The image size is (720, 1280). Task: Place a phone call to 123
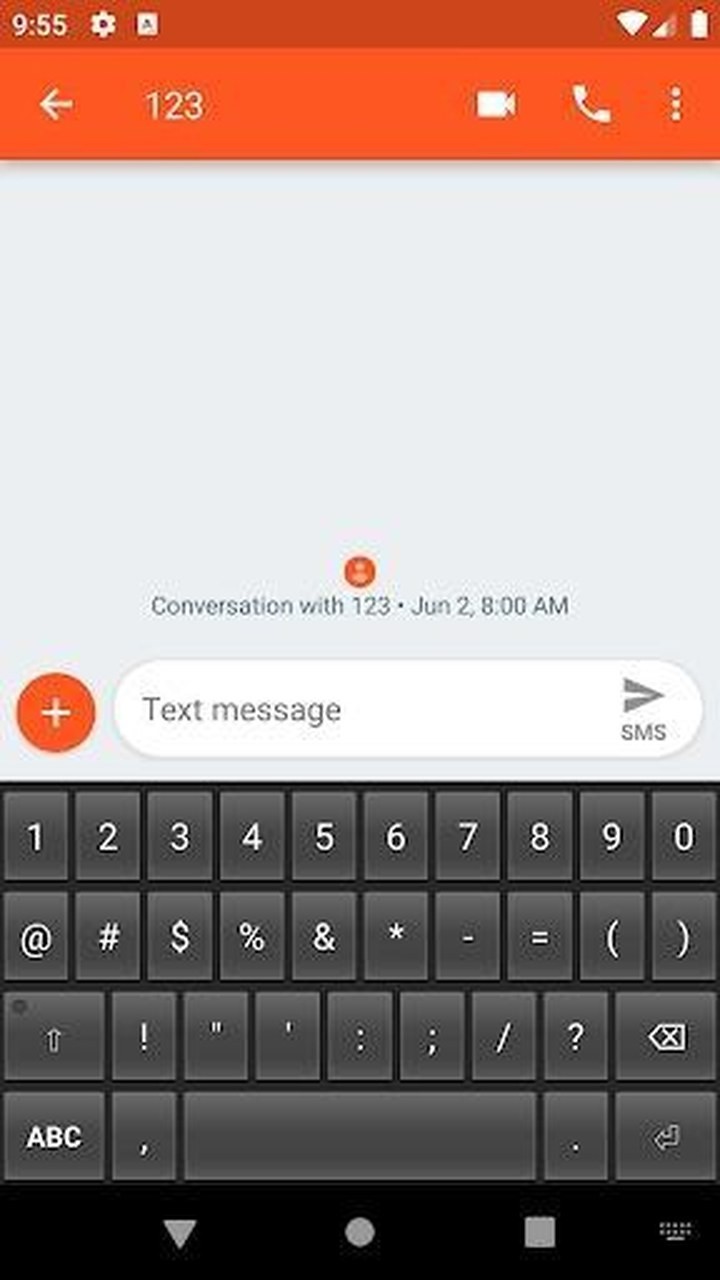[591, 104]
